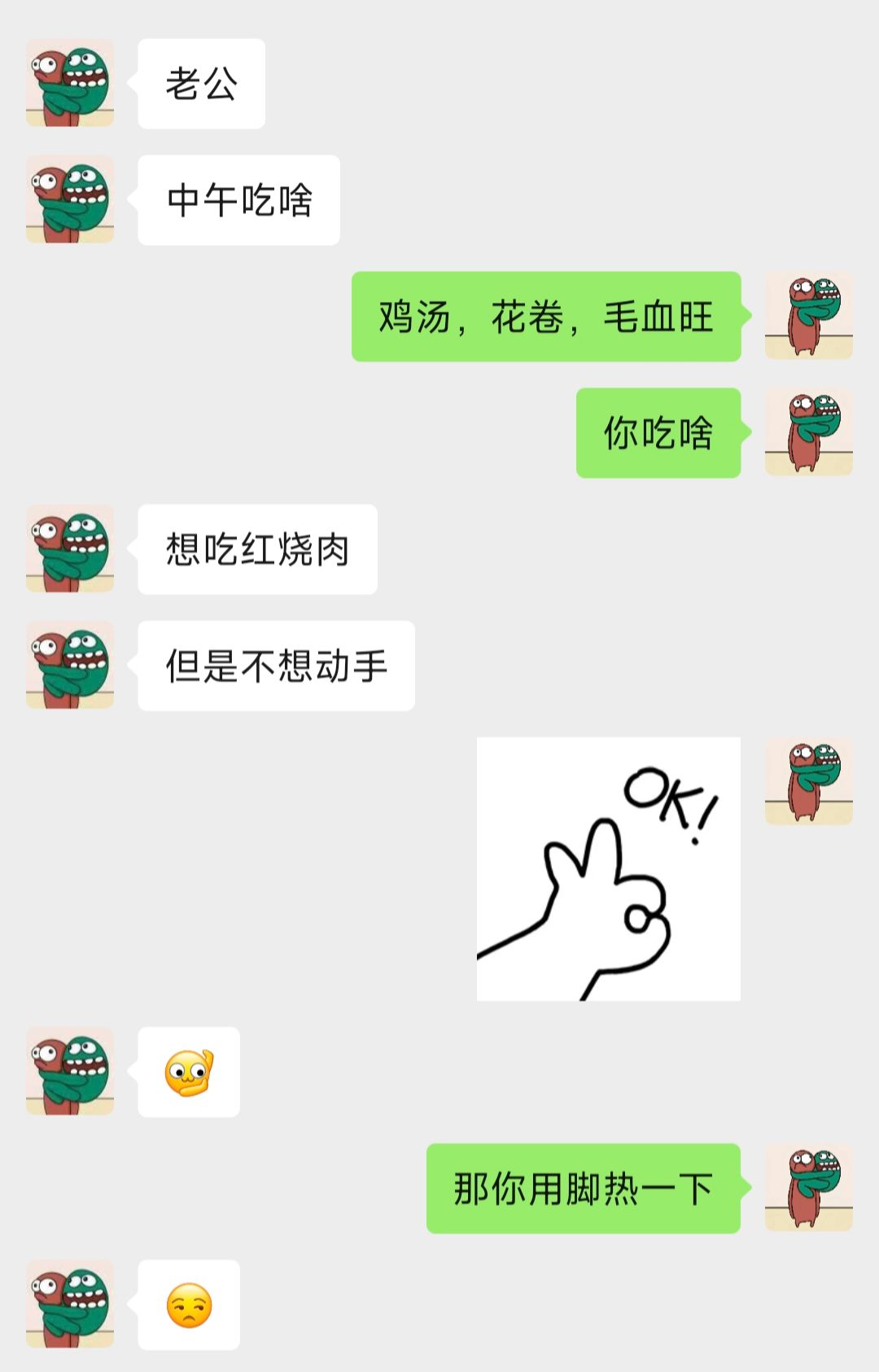This screenshot has height=1372, width=879.
Task: Click the pleading hand-under-chin emoji message
Action: click(189, 1071)
